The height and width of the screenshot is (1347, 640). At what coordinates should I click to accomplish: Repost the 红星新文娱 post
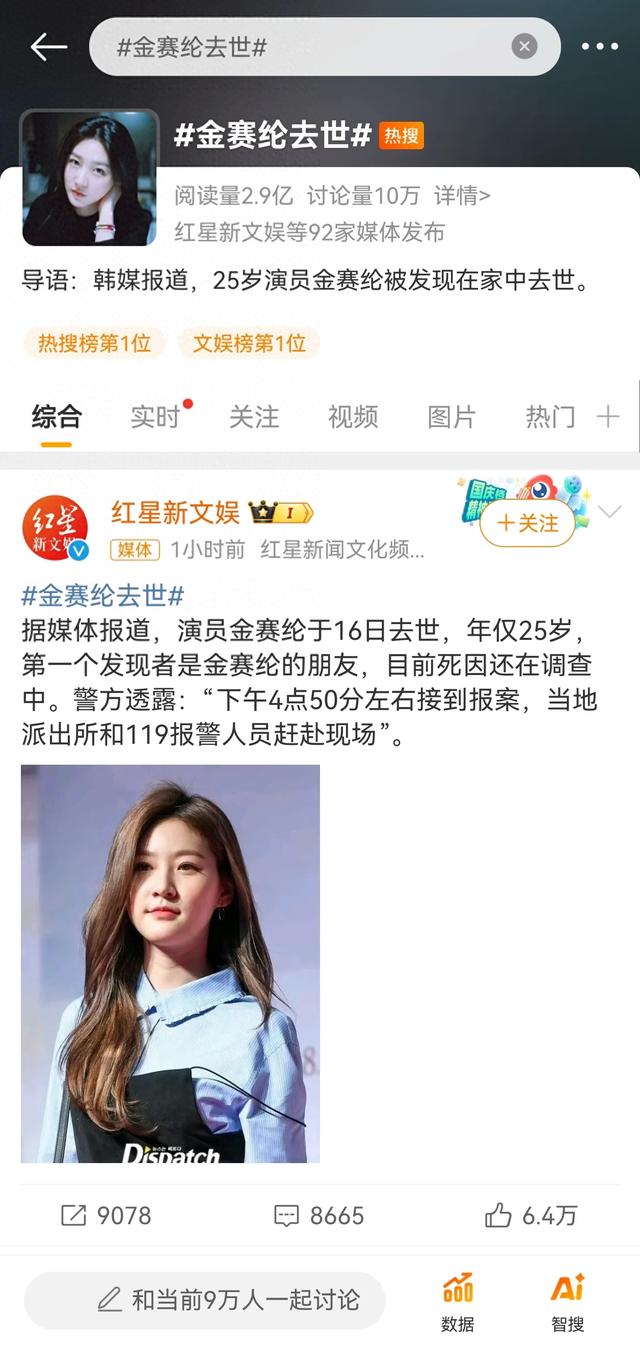[106, 1216]
